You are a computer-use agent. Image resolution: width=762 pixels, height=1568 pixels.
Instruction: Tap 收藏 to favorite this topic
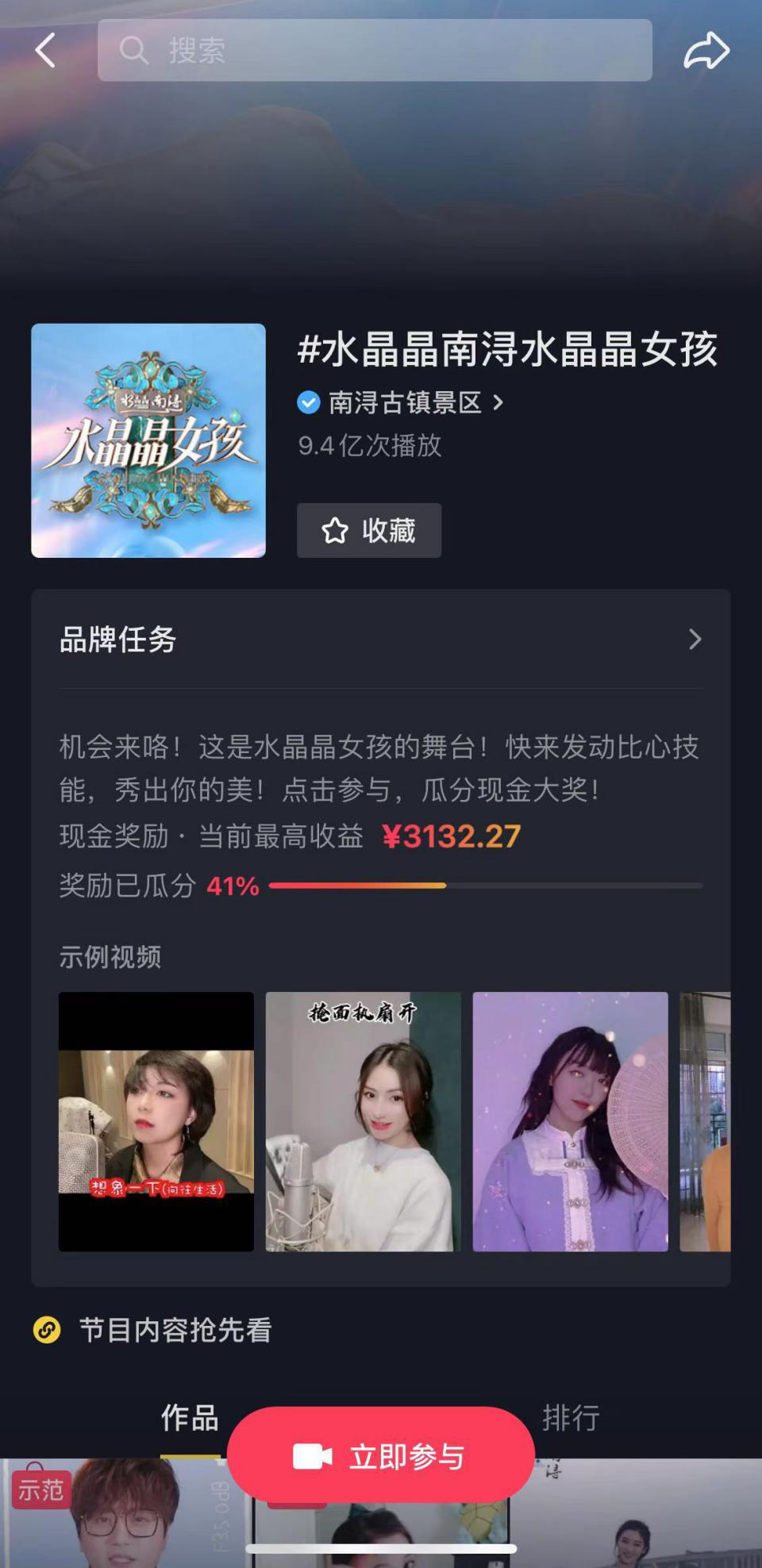[x=369, y=530]
